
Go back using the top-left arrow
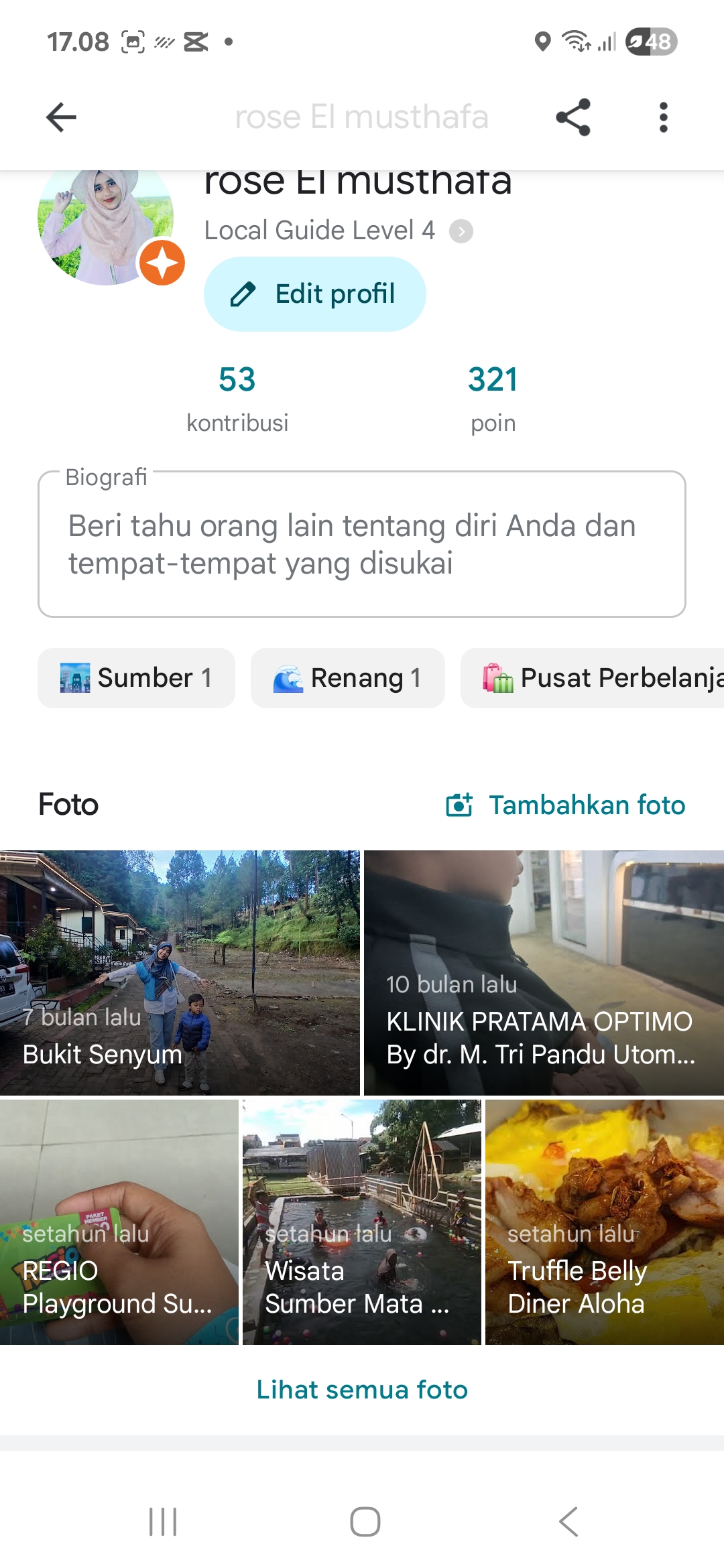pos(61,117)
